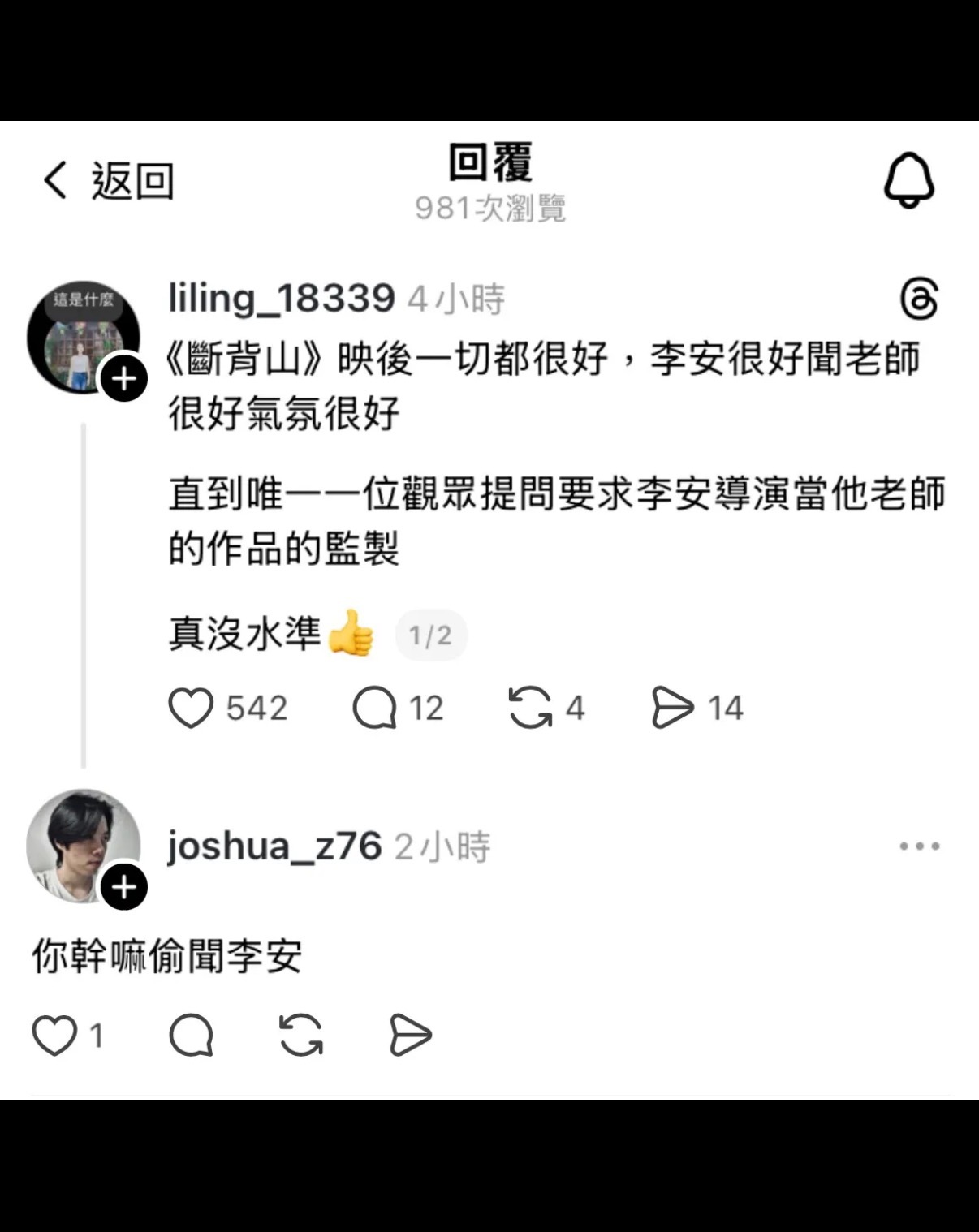Image resolution: width=979 pixels, height=1232 pixels.
Task: Open notifications via the bell icon
Action: pyautogui.click(x=909, y=180)
